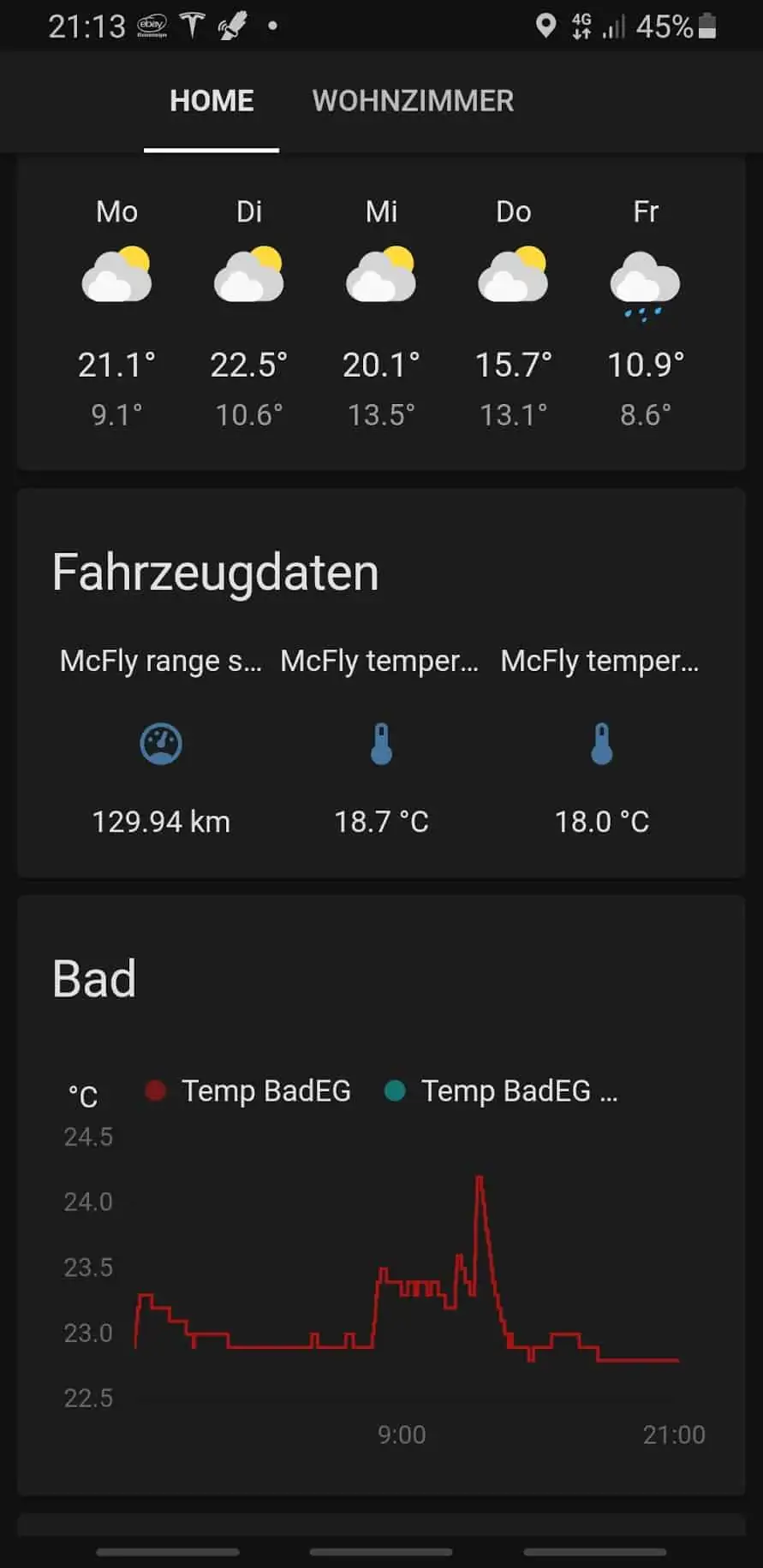Viewport: 763px width, 1568px height.
Task: Open the McFly temperature sensor showing 18.7 °C
Action: coord(381,743)
